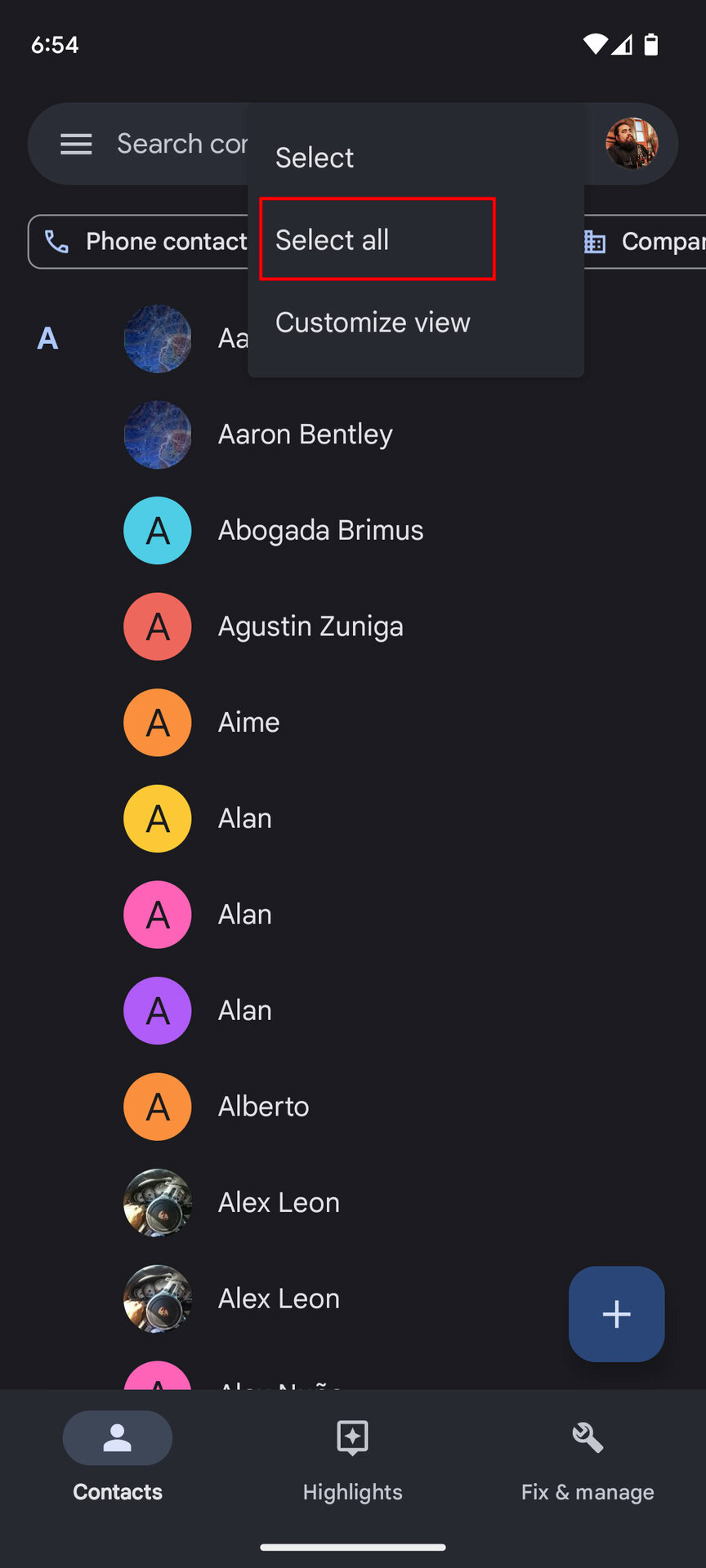This screenshot has width=706, height=1568.
Task: Open Customize view option
Action: click(373, 323)
